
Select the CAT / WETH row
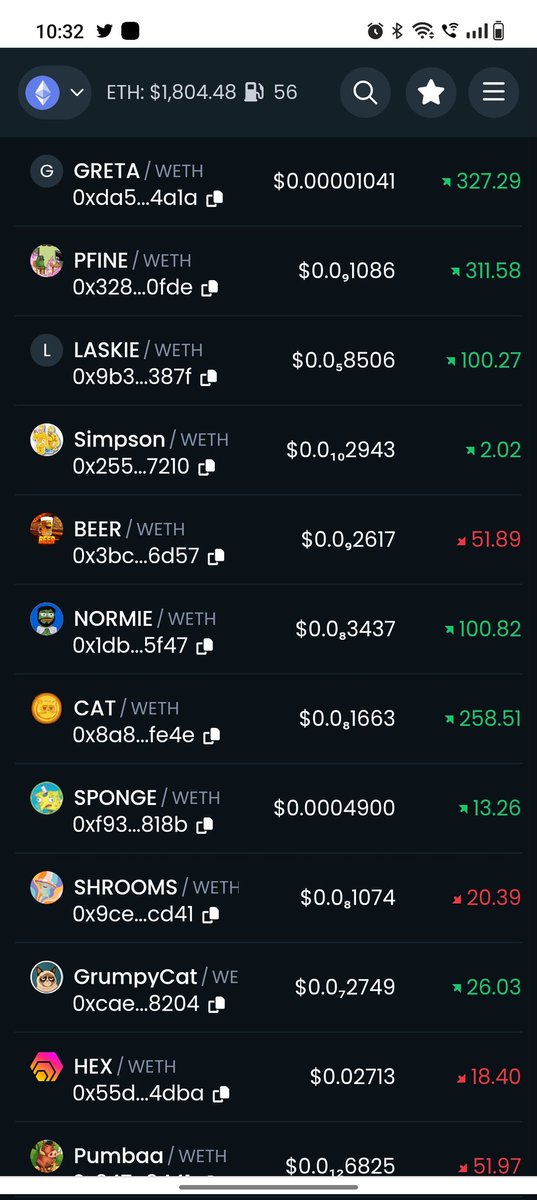268,719
